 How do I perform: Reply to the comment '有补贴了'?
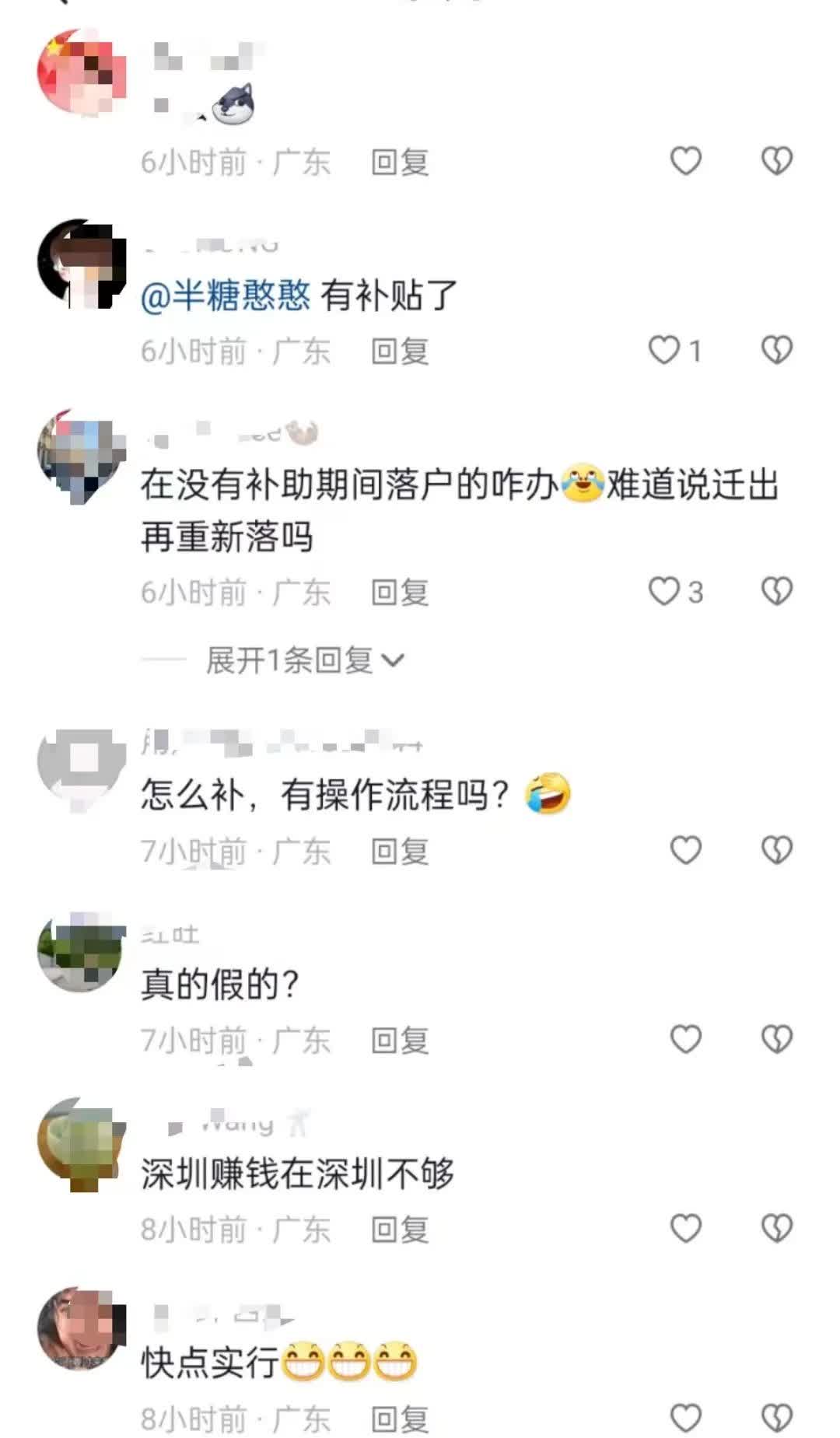pyautogui.click(x=400, y=352)
